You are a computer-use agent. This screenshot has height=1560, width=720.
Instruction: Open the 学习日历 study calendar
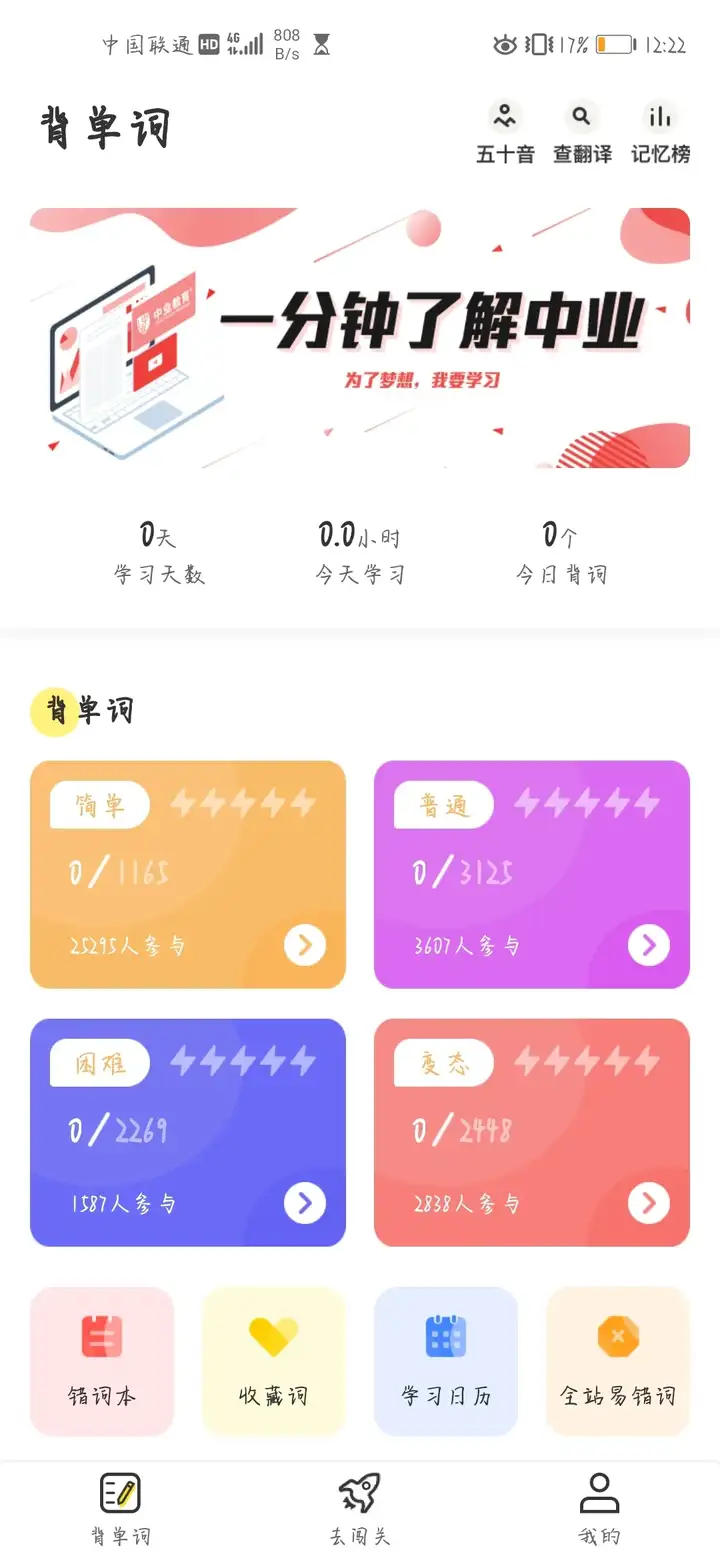[446, 1361]
